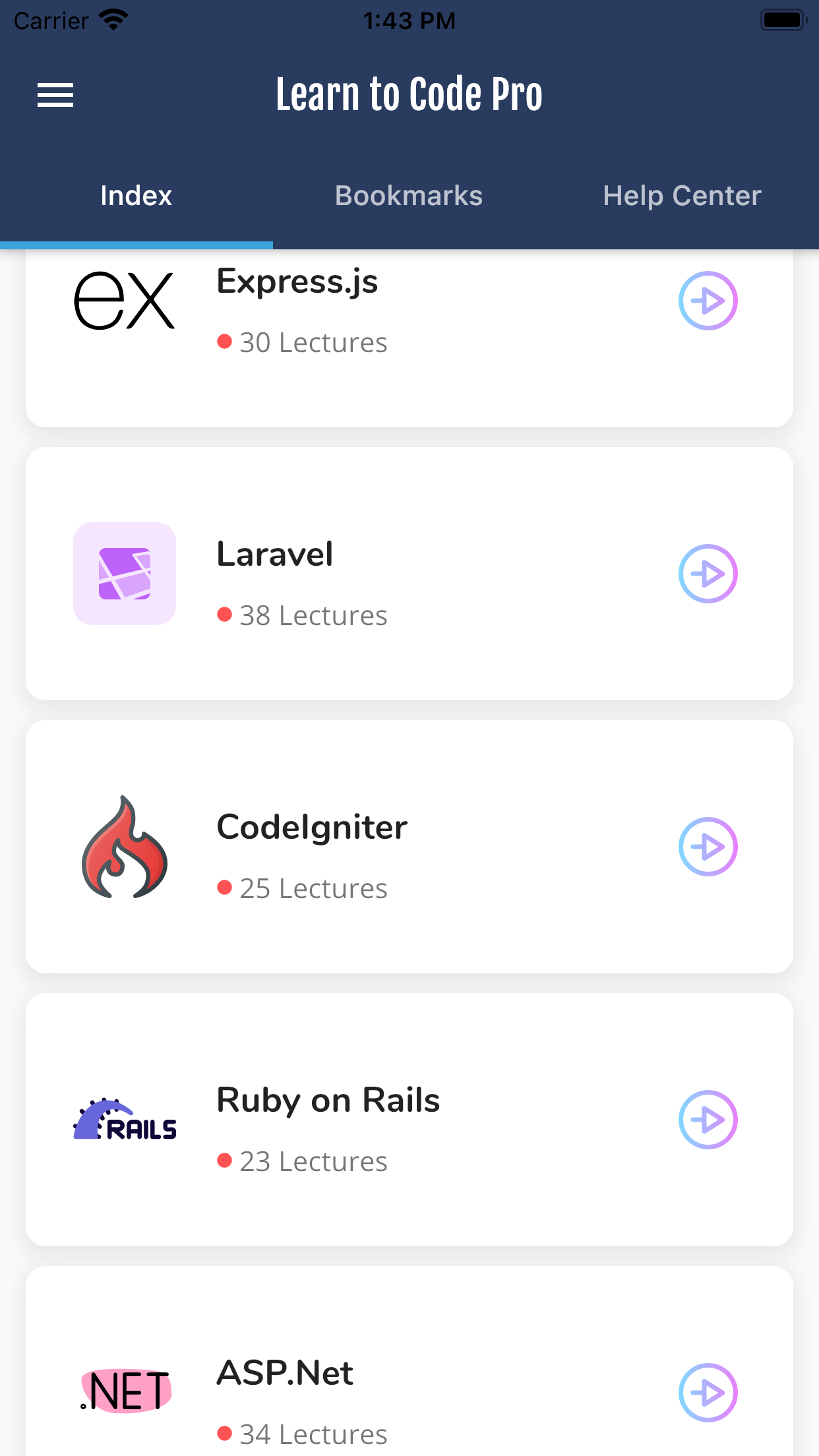Select the Index tab
Viewport: 819px width, 1456px height.
point(136,195)
